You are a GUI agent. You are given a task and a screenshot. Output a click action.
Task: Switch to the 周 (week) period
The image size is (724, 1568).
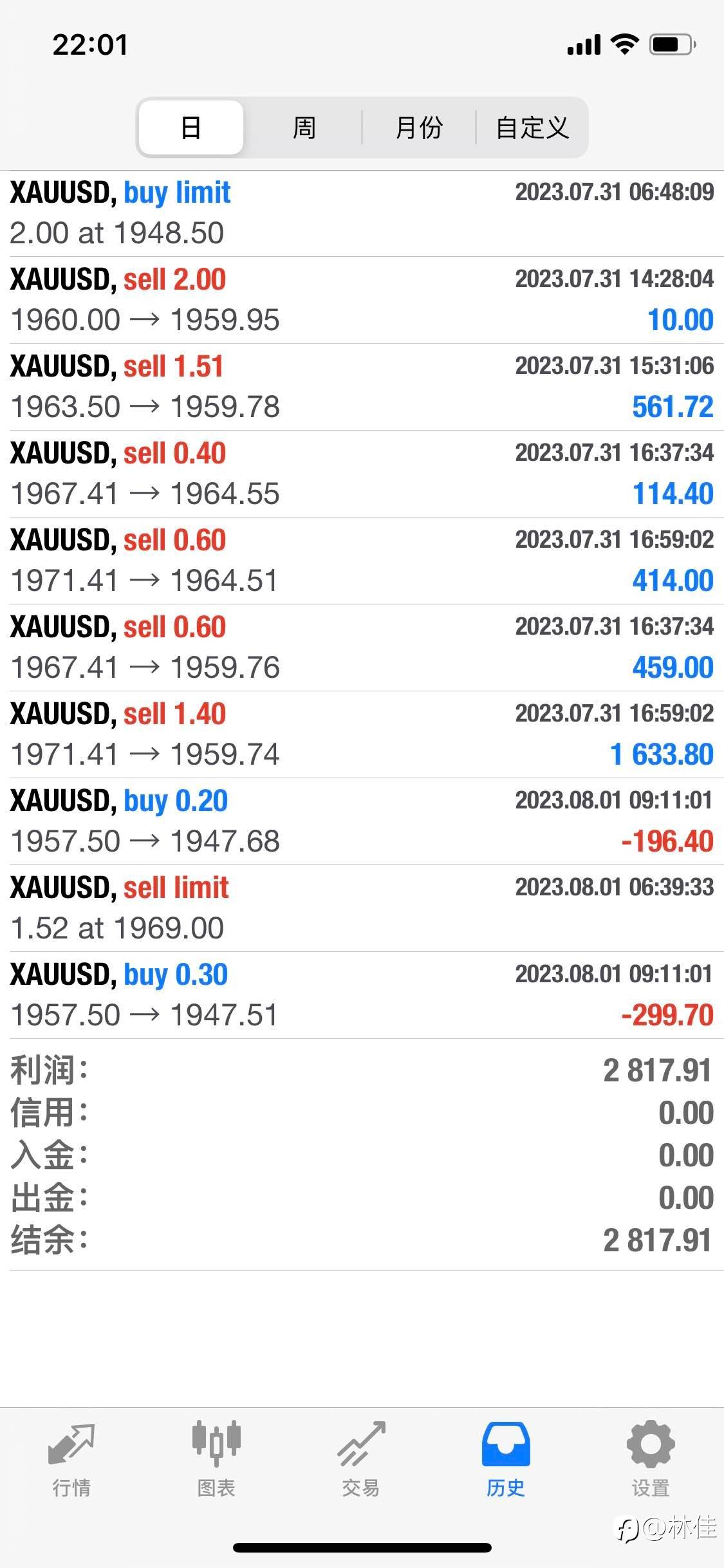(x=304, y=127)
